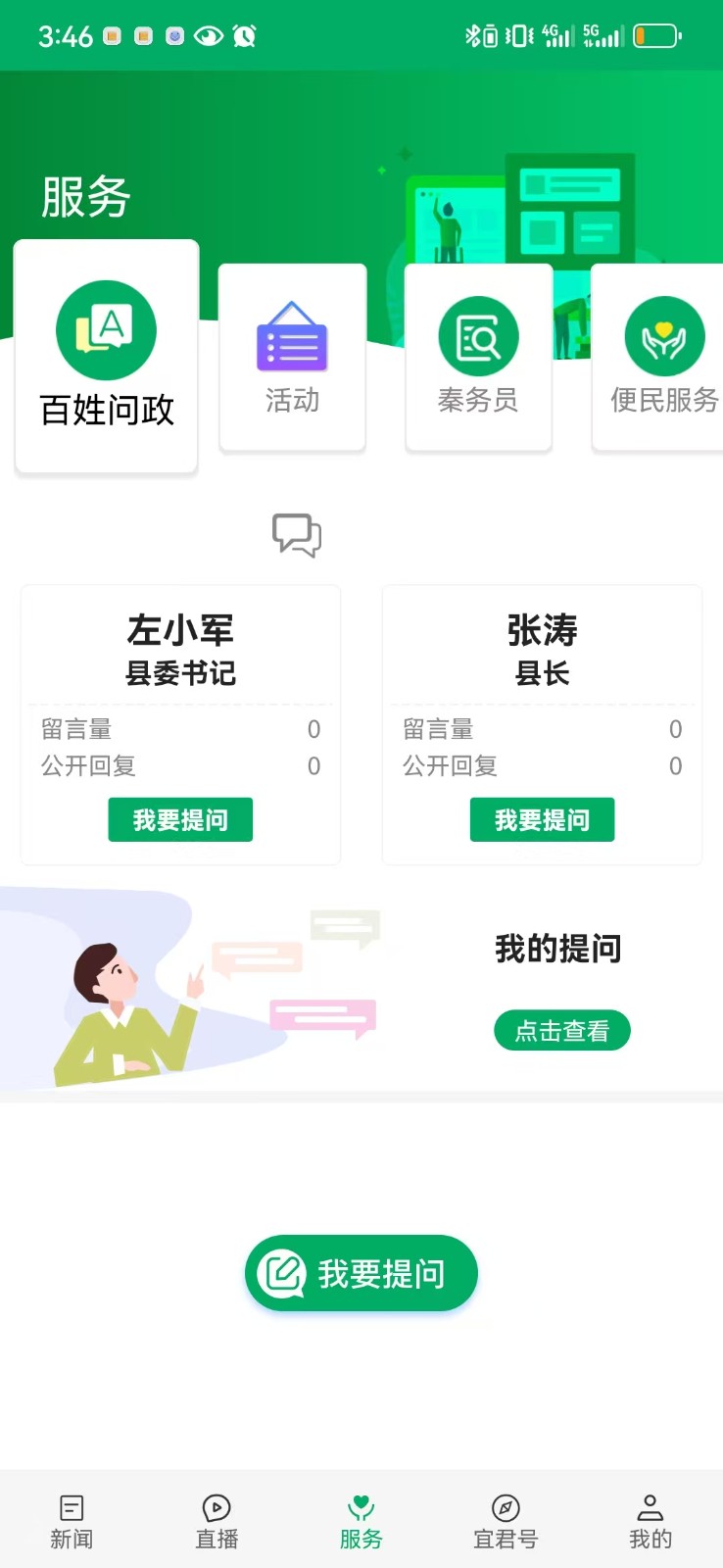723x1568 pixels.
Task: Tap 我要提问 under 张涛 县长
Action: [x=542, y=819]
